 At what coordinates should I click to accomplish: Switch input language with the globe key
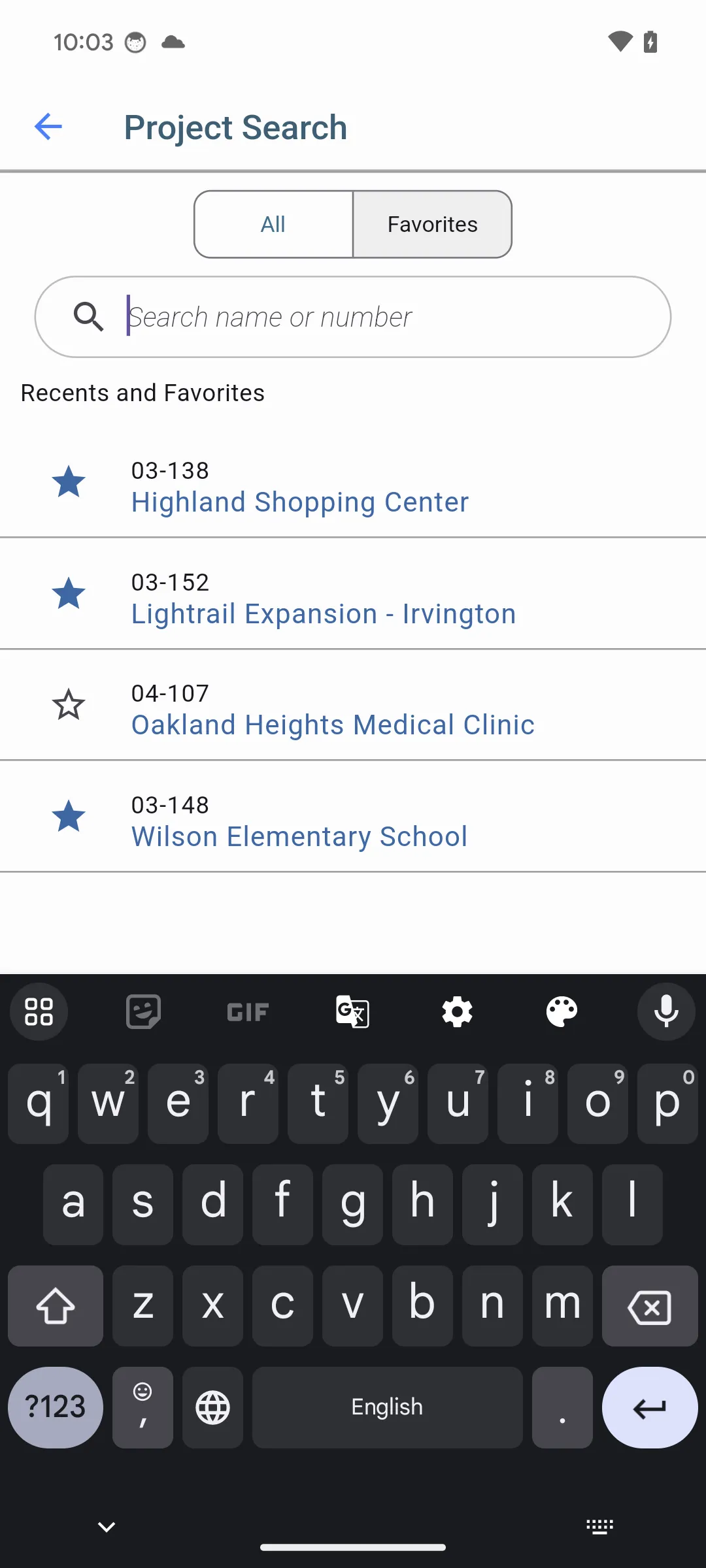[x=212, y=1408]
